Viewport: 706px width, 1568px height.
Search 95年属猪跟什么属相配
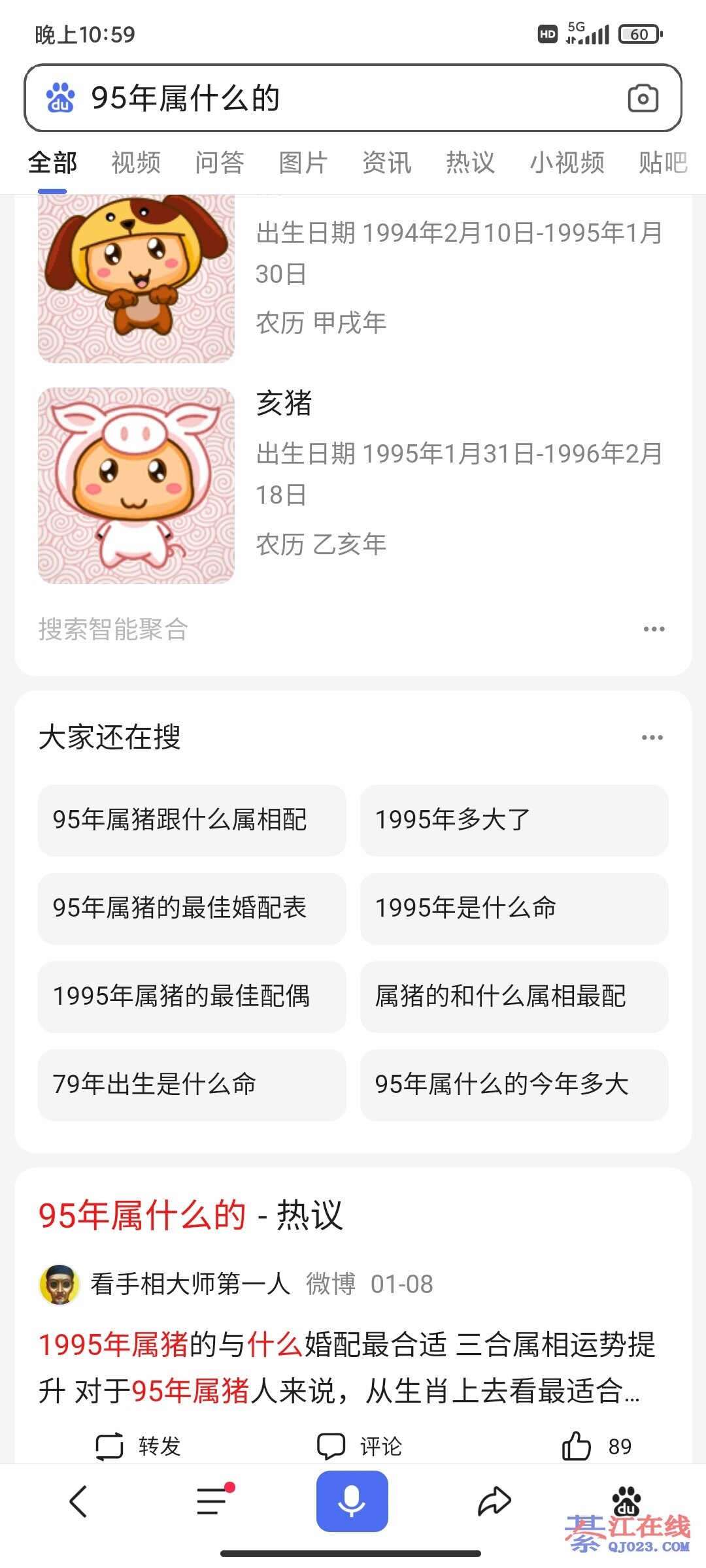[x=192, y=820]
